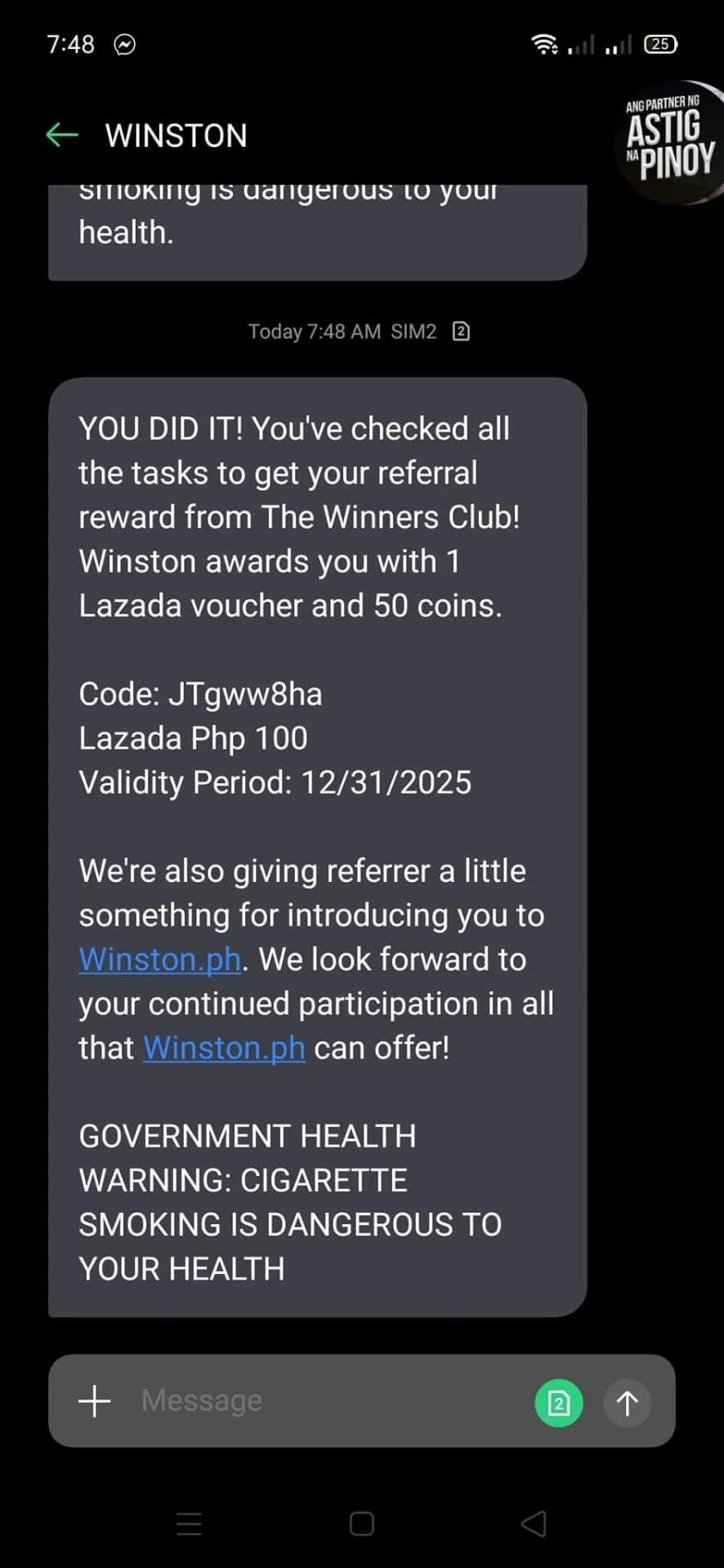Go back from the WINSTON conversation

62,135
